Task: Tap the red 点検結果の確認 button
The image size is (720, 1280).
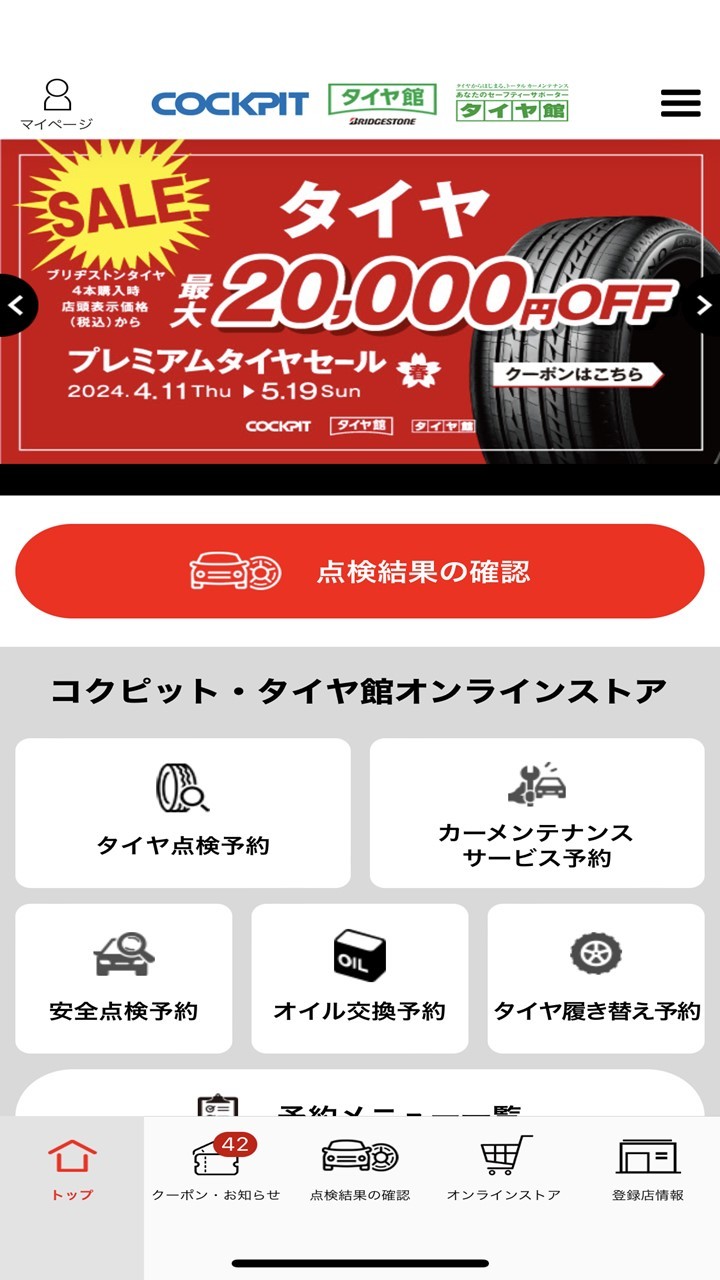Action: point(360,571)
